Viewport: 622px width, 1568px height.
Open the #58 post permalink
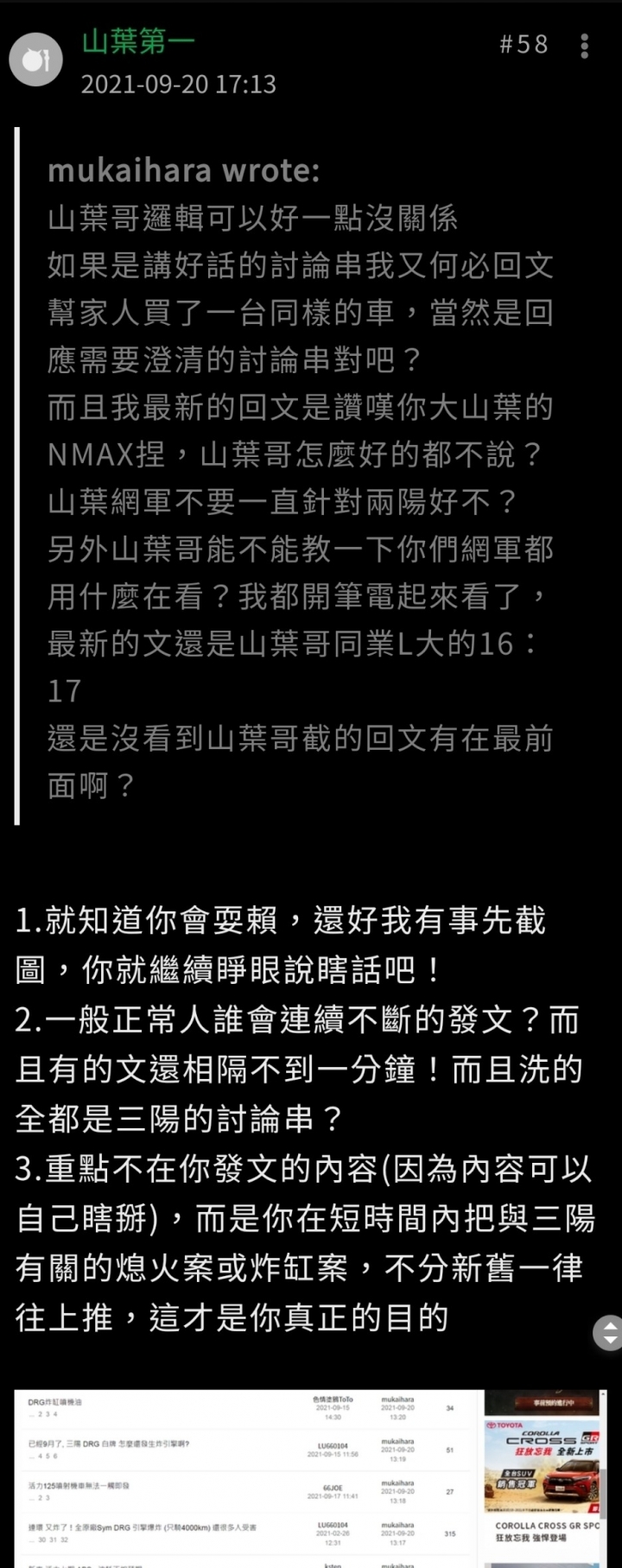point(524,44)
